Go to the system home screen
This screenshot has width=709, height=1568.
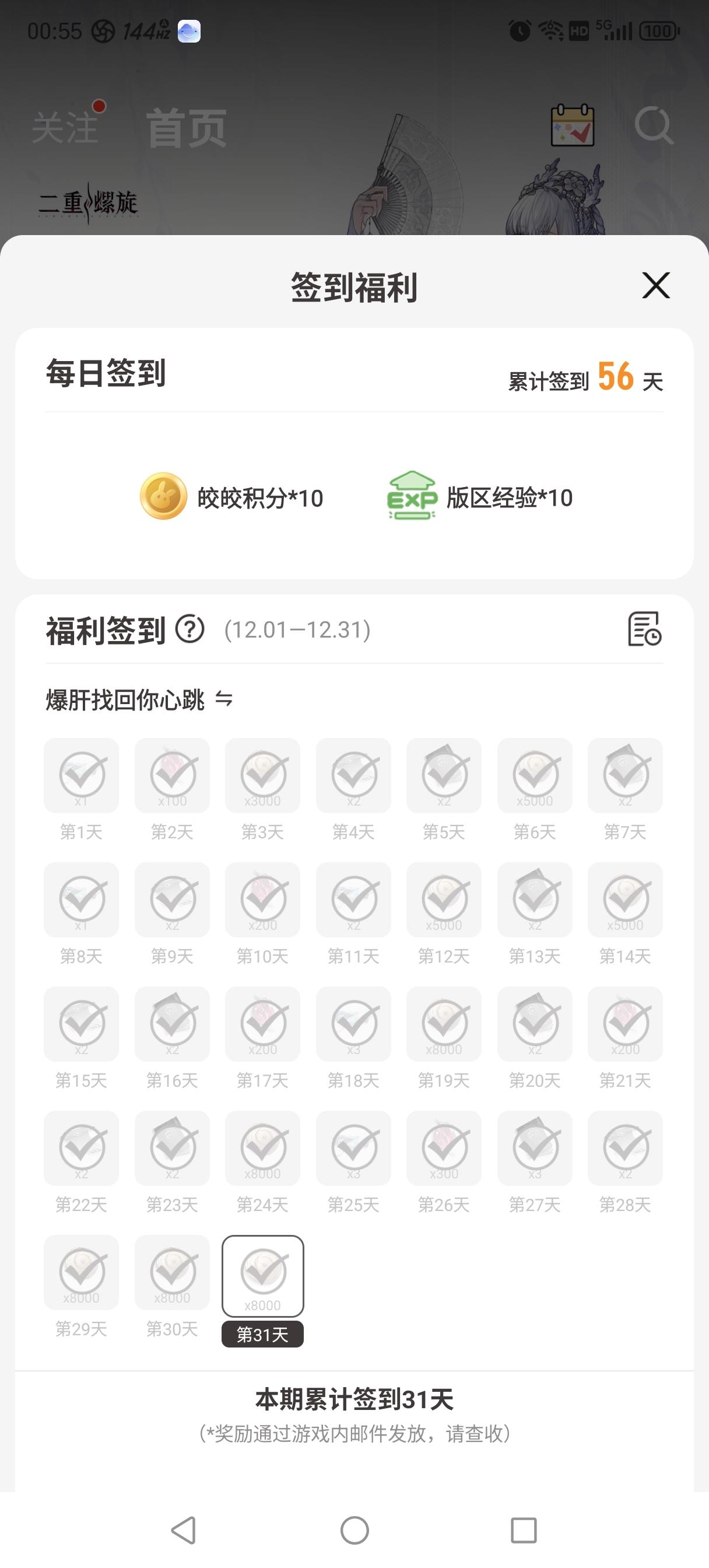[x=355, y=1529]
